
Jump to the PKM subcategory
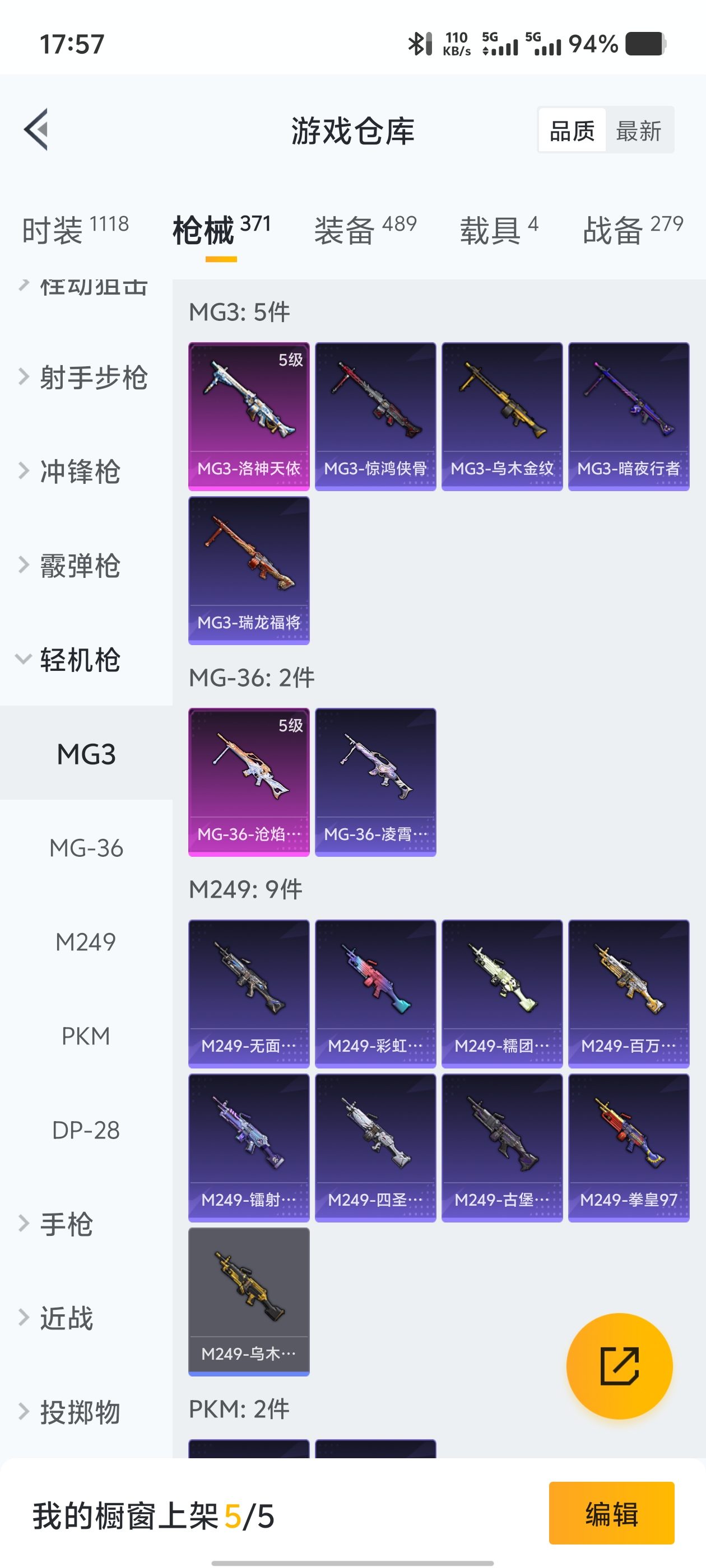[x=86, y=1036]
